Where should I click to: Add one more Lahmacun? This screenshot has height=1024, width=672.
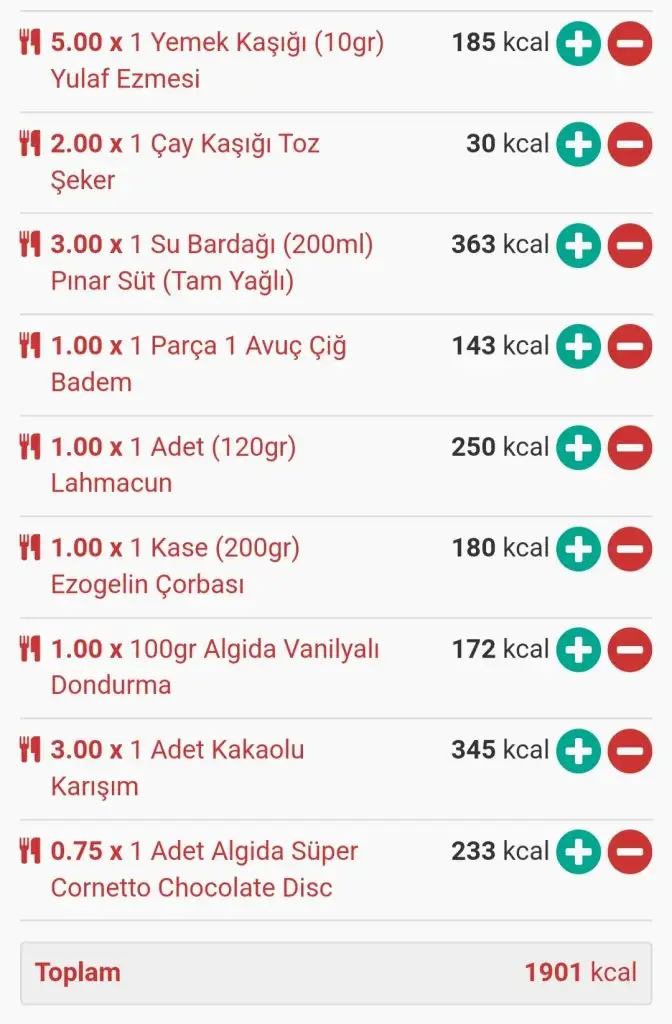click(x=578, y=448)
